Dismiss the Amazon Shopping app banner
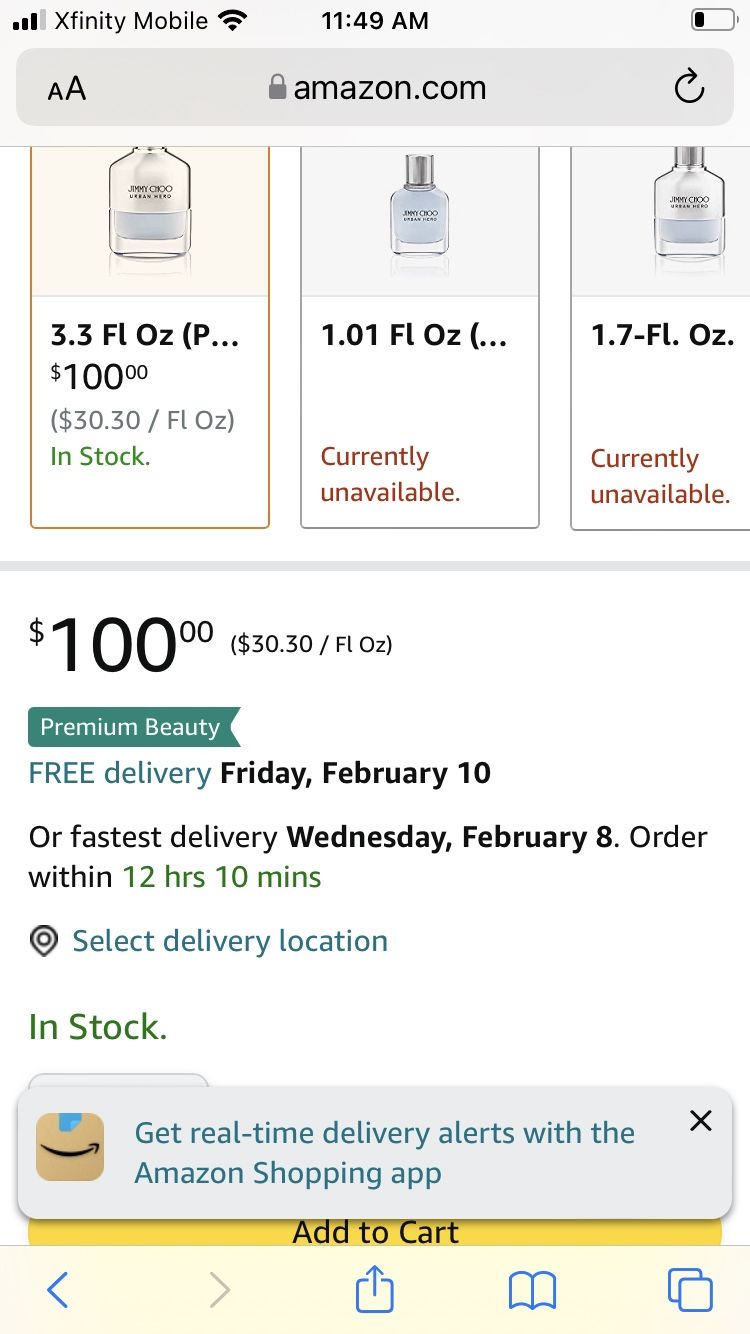The height and width of the screenshot is (1334, 750). pos(701,1121)
